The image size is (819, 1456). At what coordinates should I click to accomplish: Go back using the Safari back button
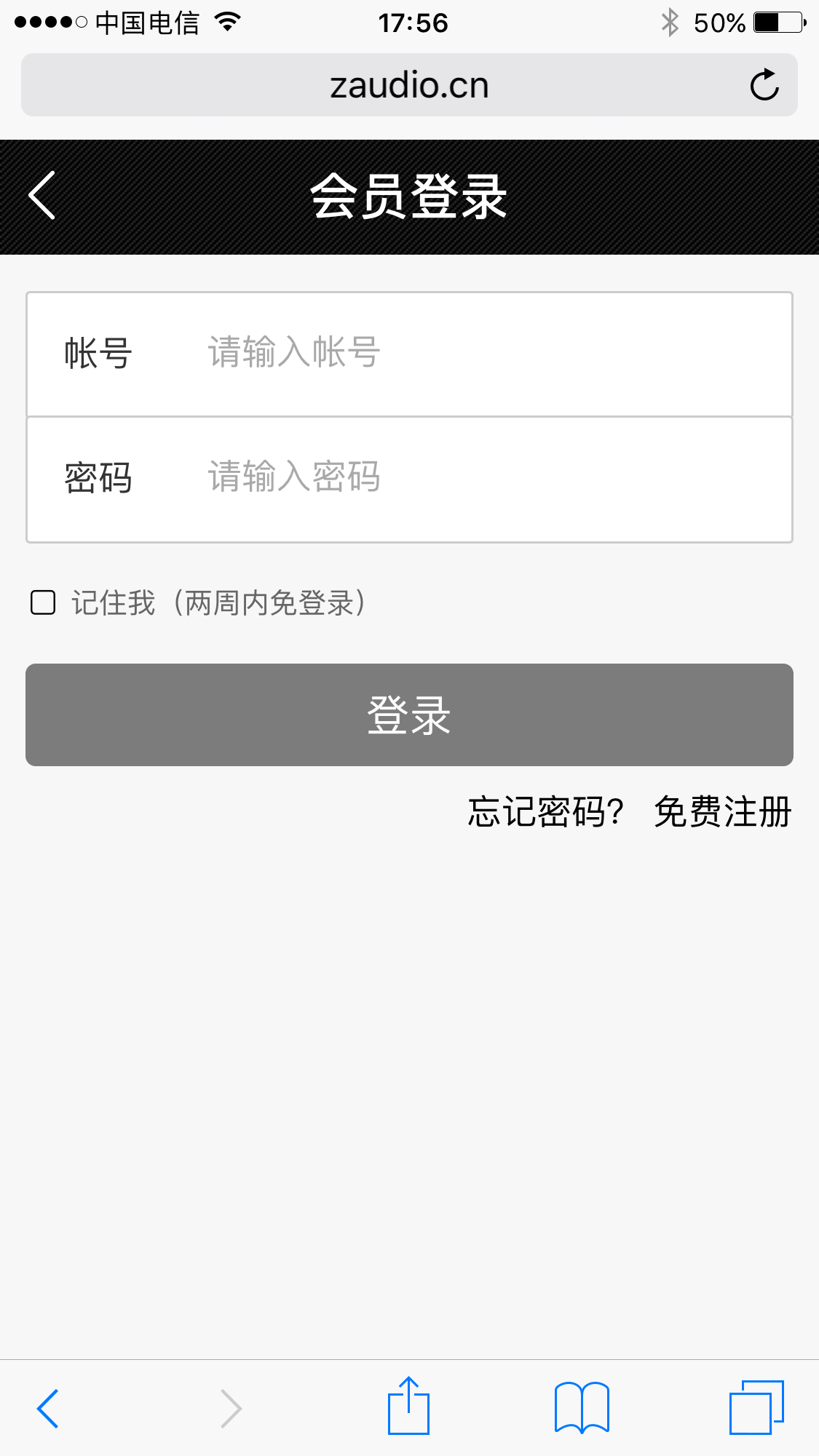tap(48, 1409)
